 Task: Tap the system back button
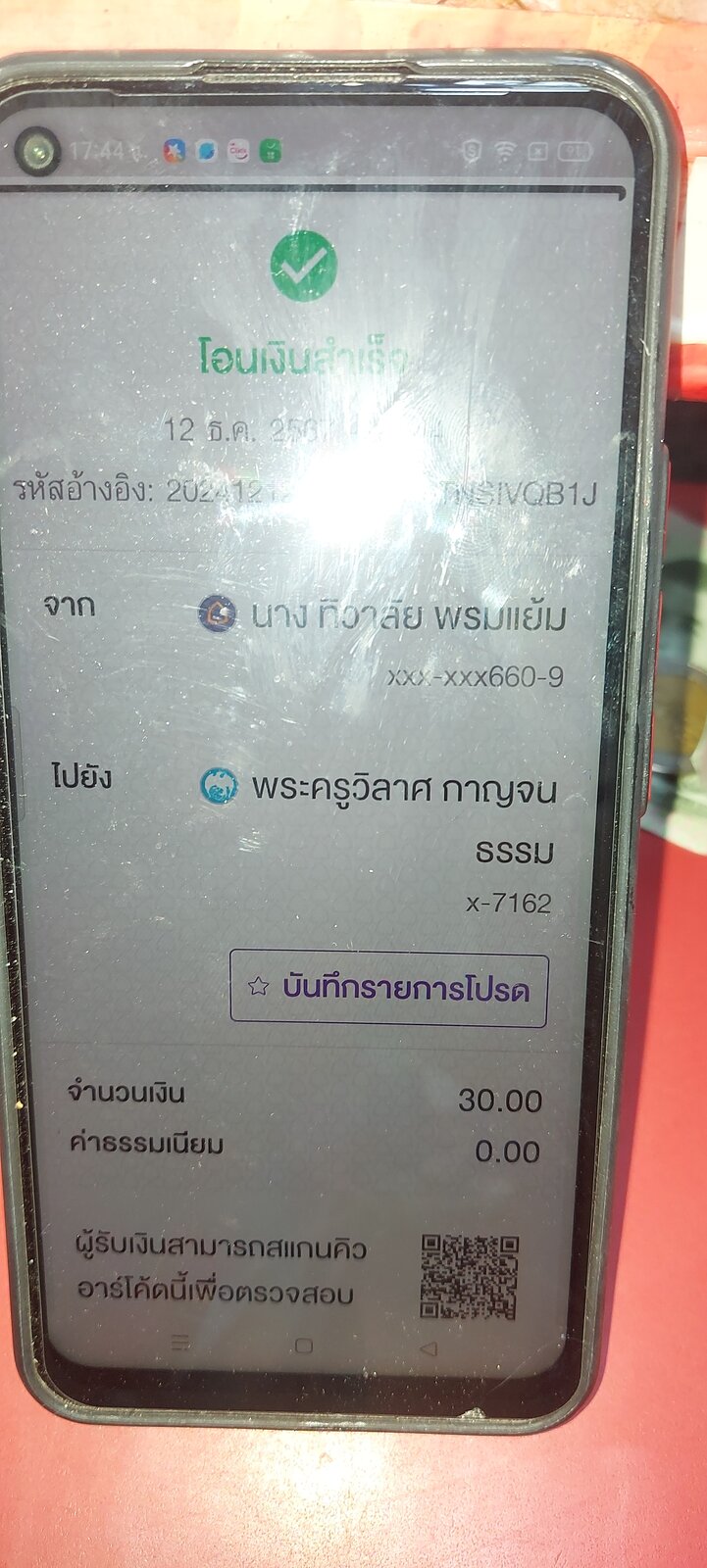[428, 1349]
